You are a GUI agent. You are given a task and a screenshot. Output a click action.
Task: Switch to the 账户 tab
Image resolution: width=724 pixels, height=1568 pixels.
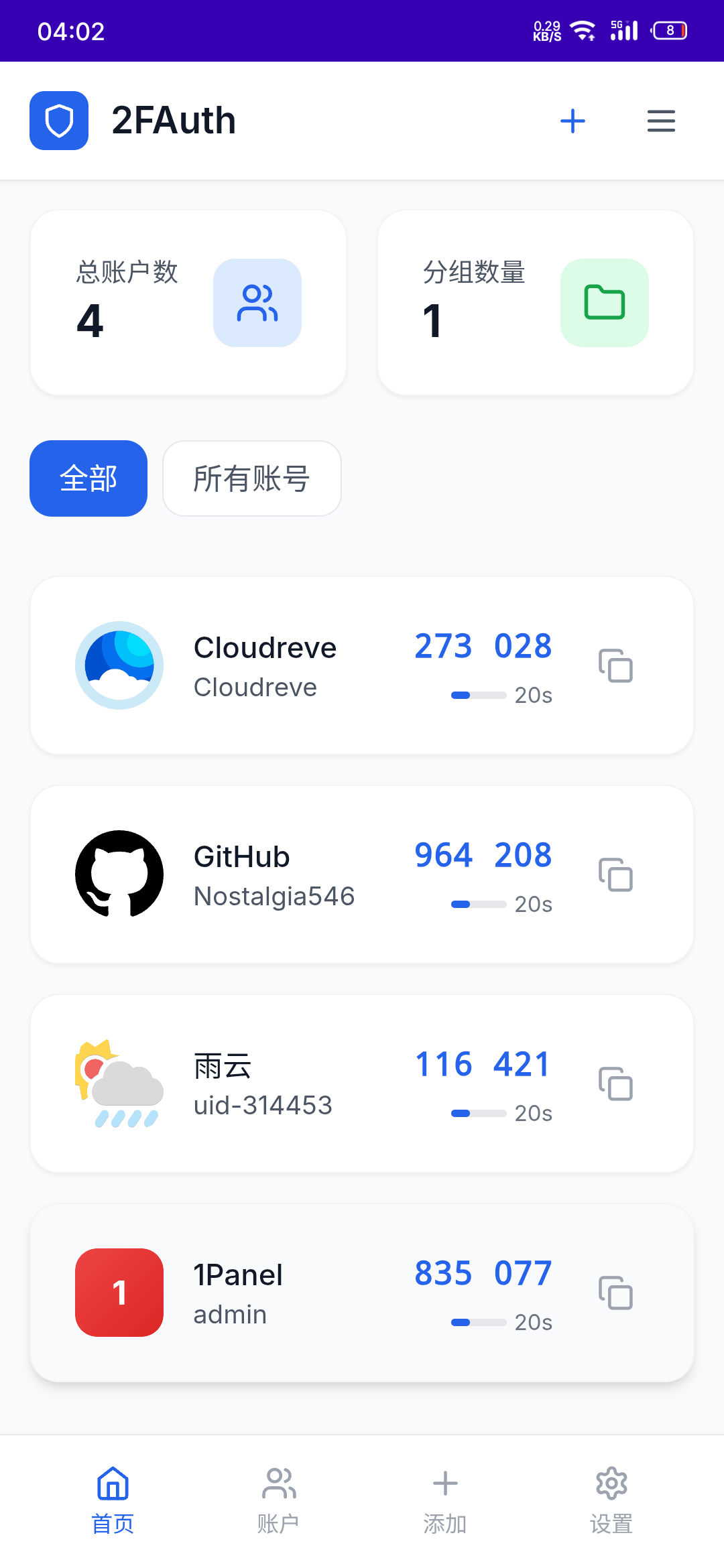(x=279, y=1501)
